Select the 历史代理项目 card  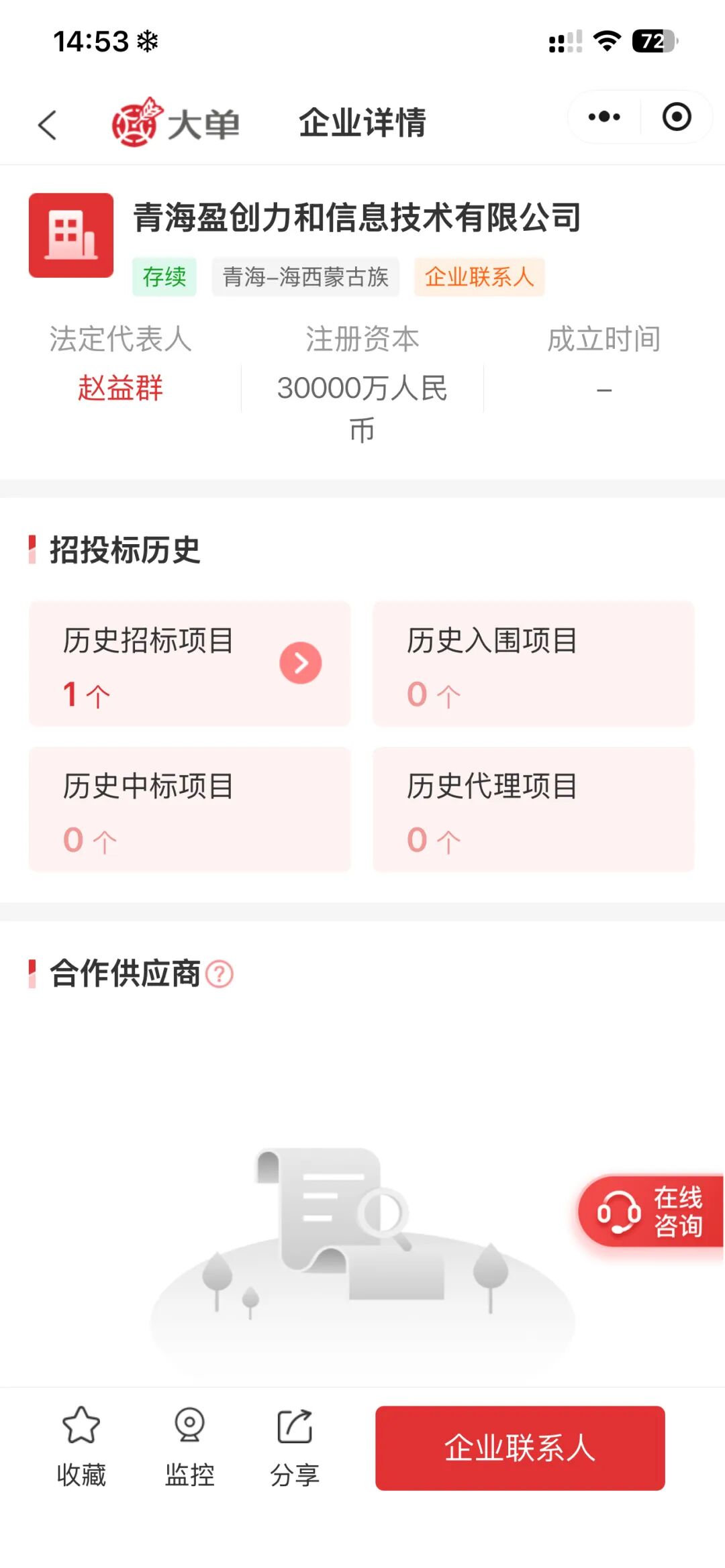click(534, 809)
